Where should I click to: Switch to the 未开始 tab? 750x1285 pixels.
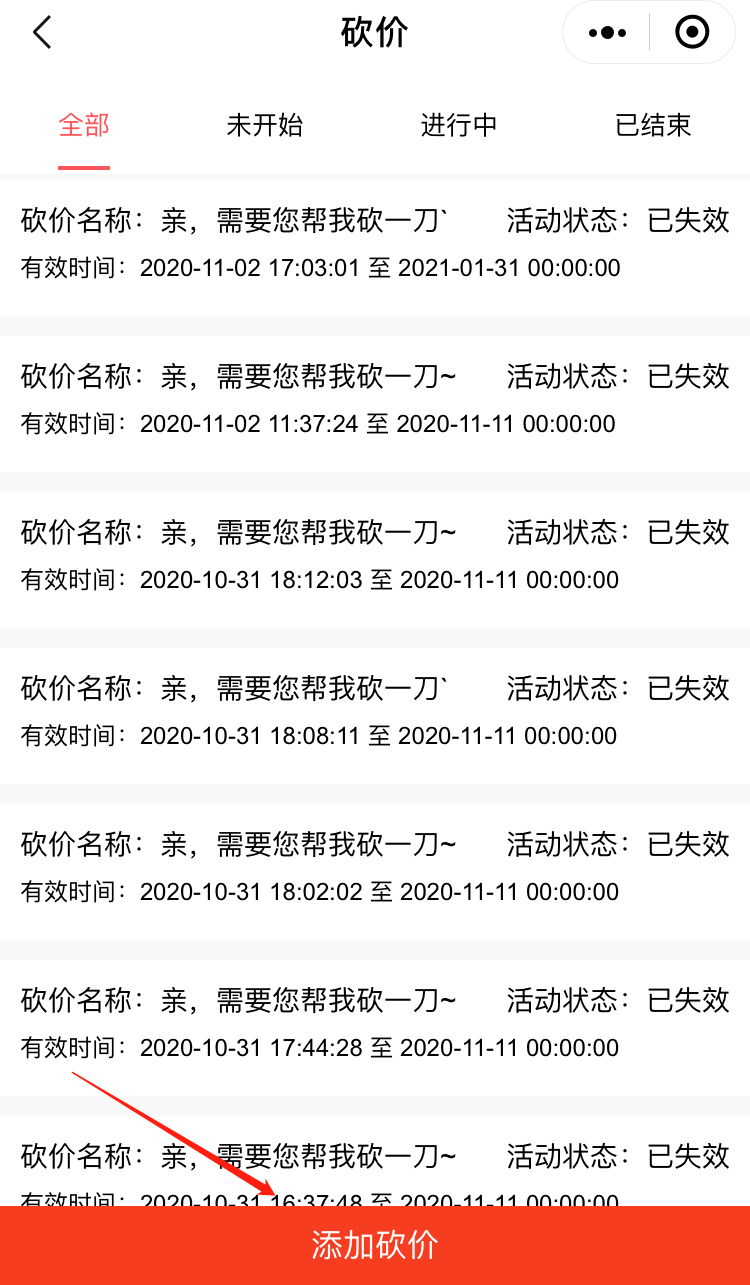click(264, 125)
